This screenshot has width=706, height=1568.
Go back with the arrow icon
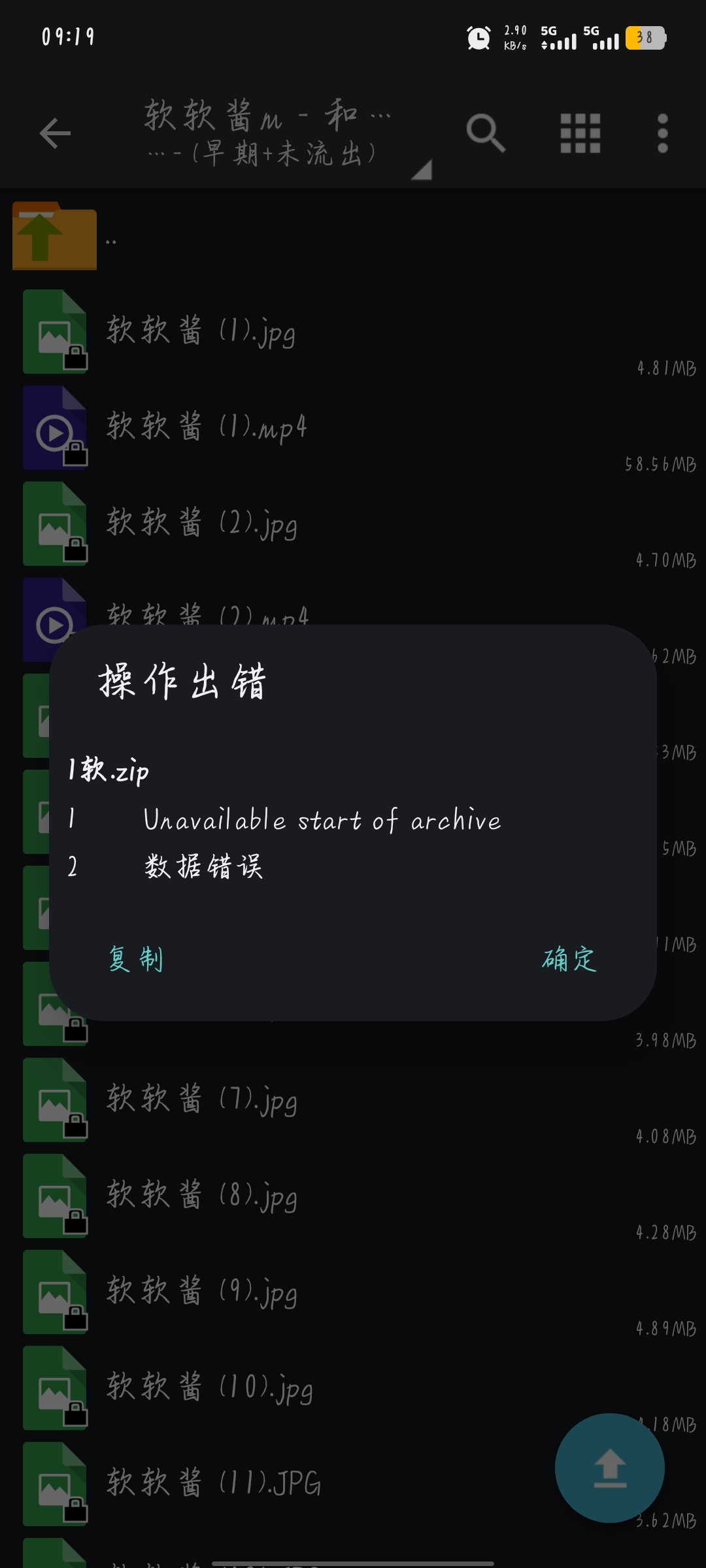coord(55,133)
